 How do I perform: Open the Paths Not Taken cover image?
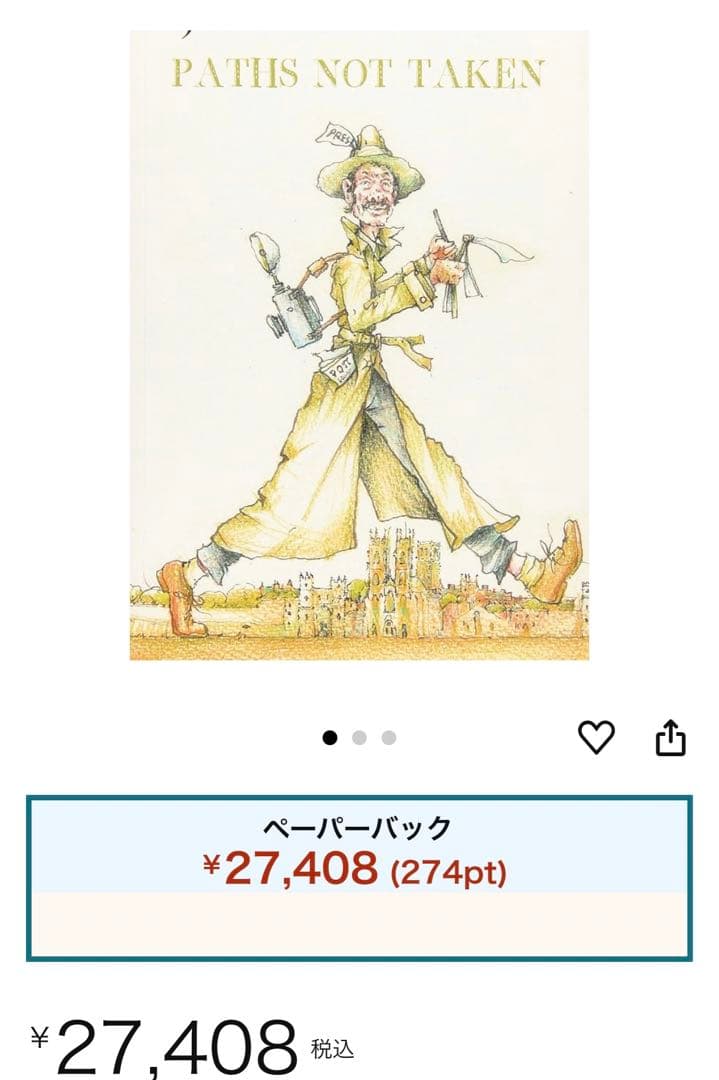click(359, 345)
